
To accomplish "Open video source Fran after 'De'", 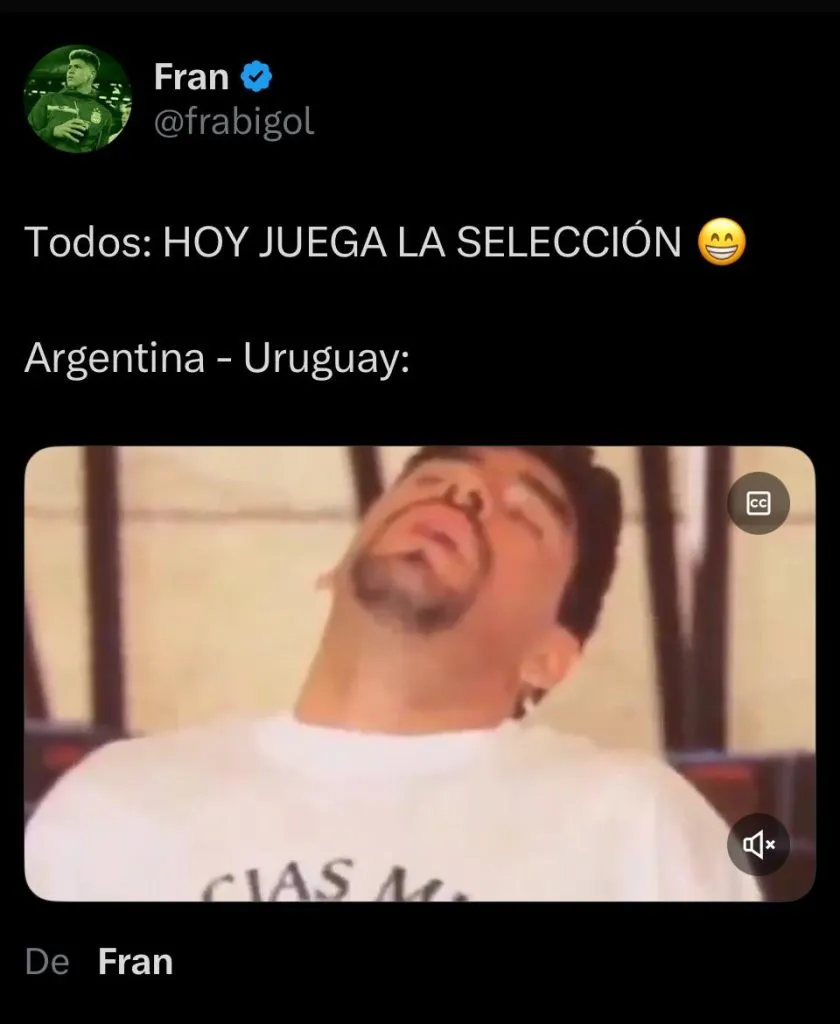I will pyautogui.click(x=136, y=962).
